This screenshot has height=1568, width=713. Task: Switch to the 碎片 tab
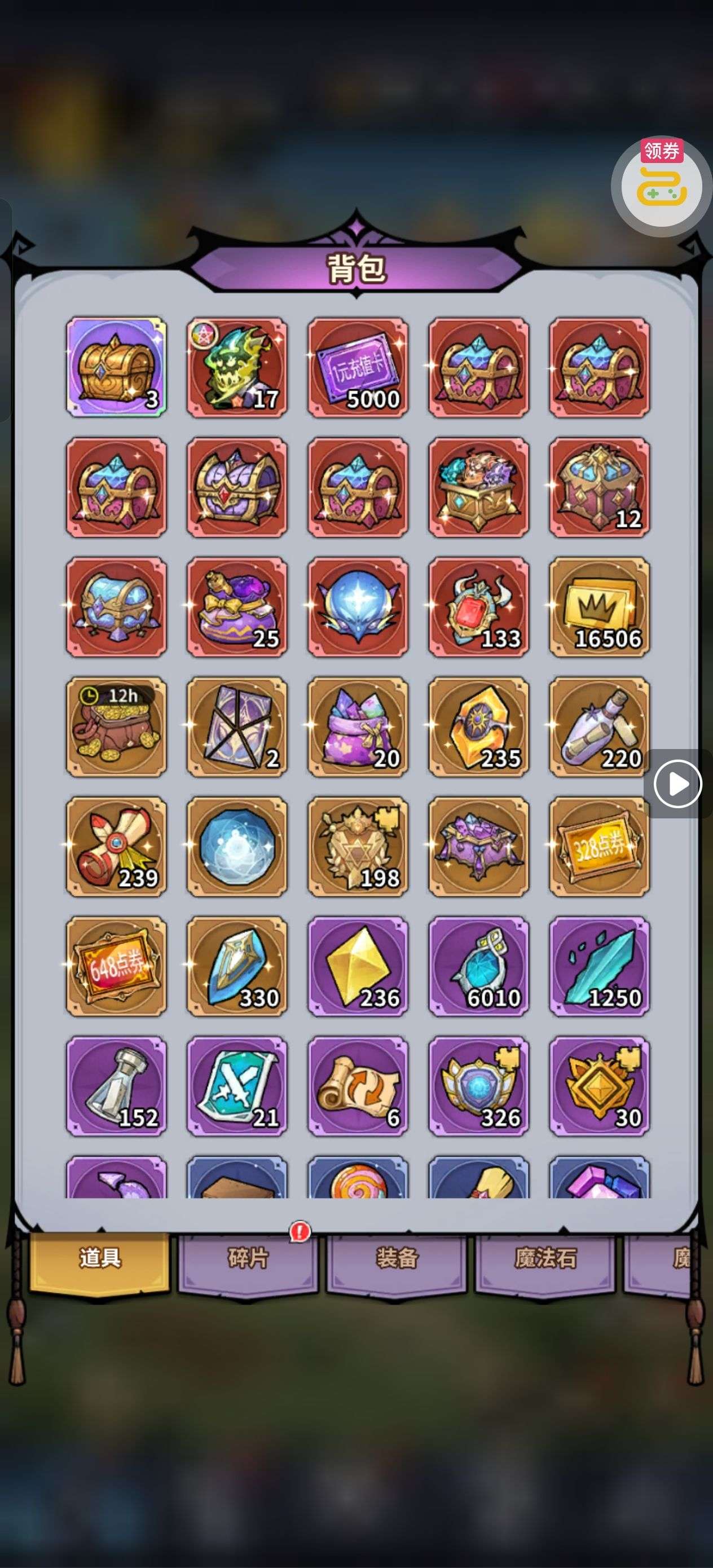pos(247,1258)
